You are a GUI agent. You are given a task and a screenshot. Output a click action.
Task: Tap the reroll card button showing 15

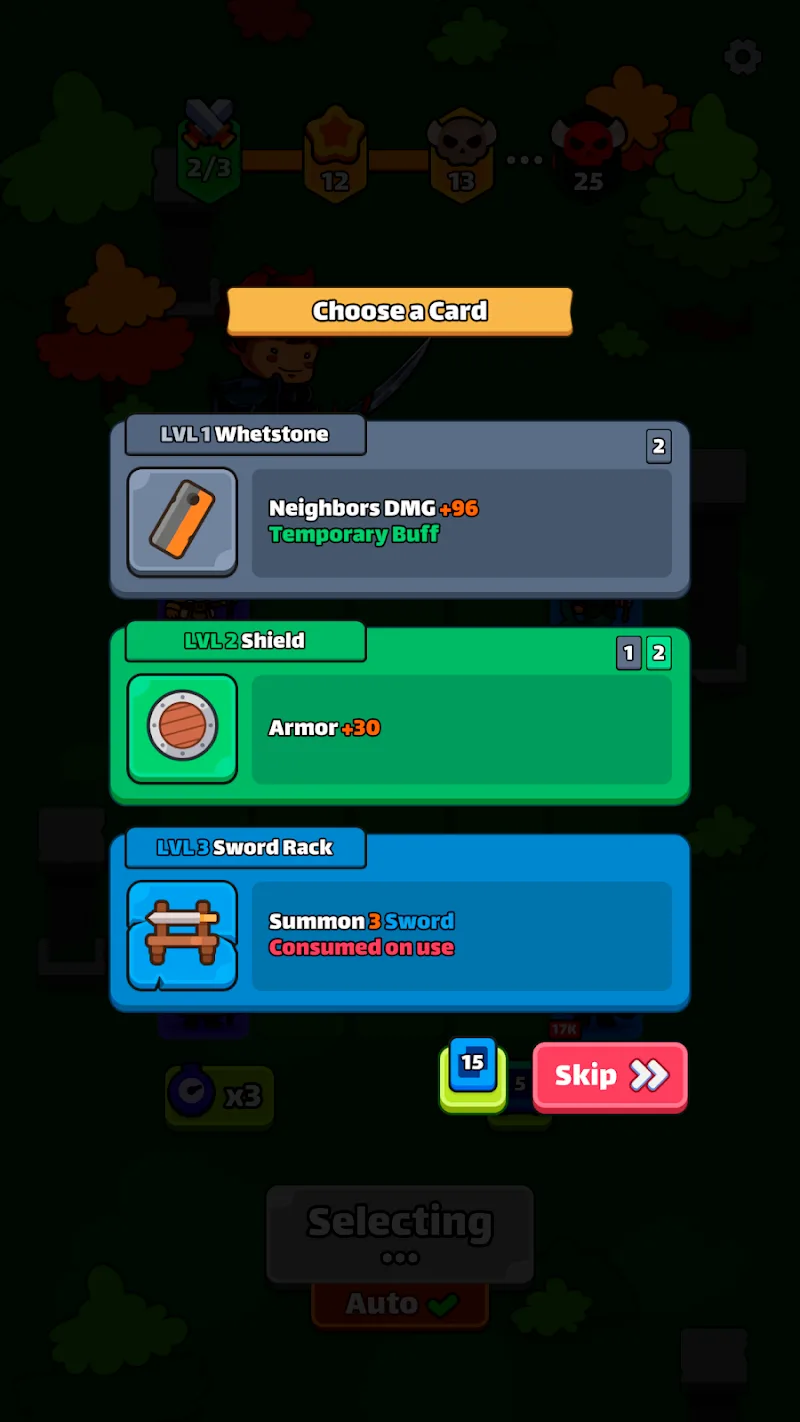[473, 1075]
